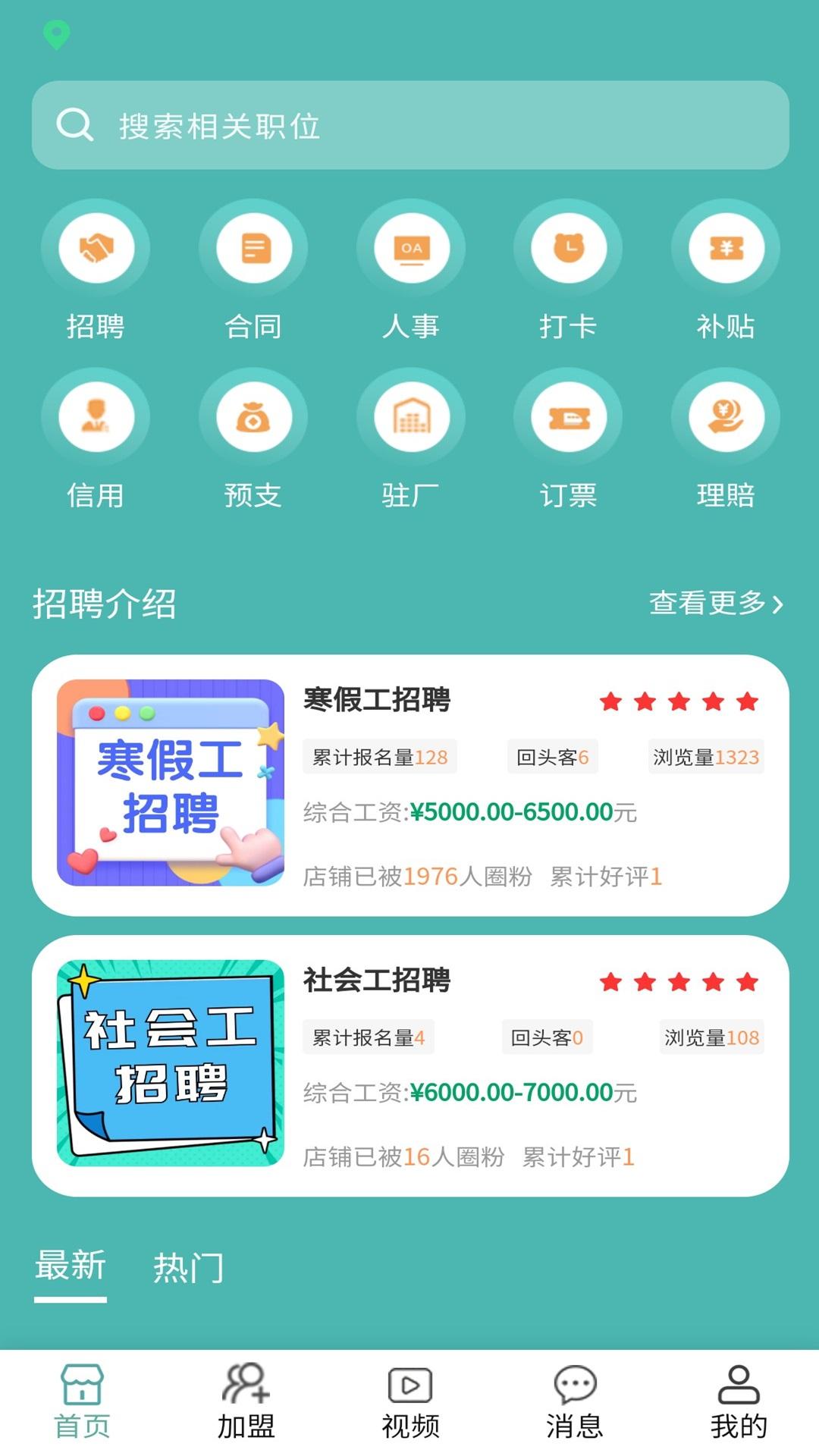This screenshot has height=1456, width=819.
Task: Tap the green location pin at top
Action: 57,33
